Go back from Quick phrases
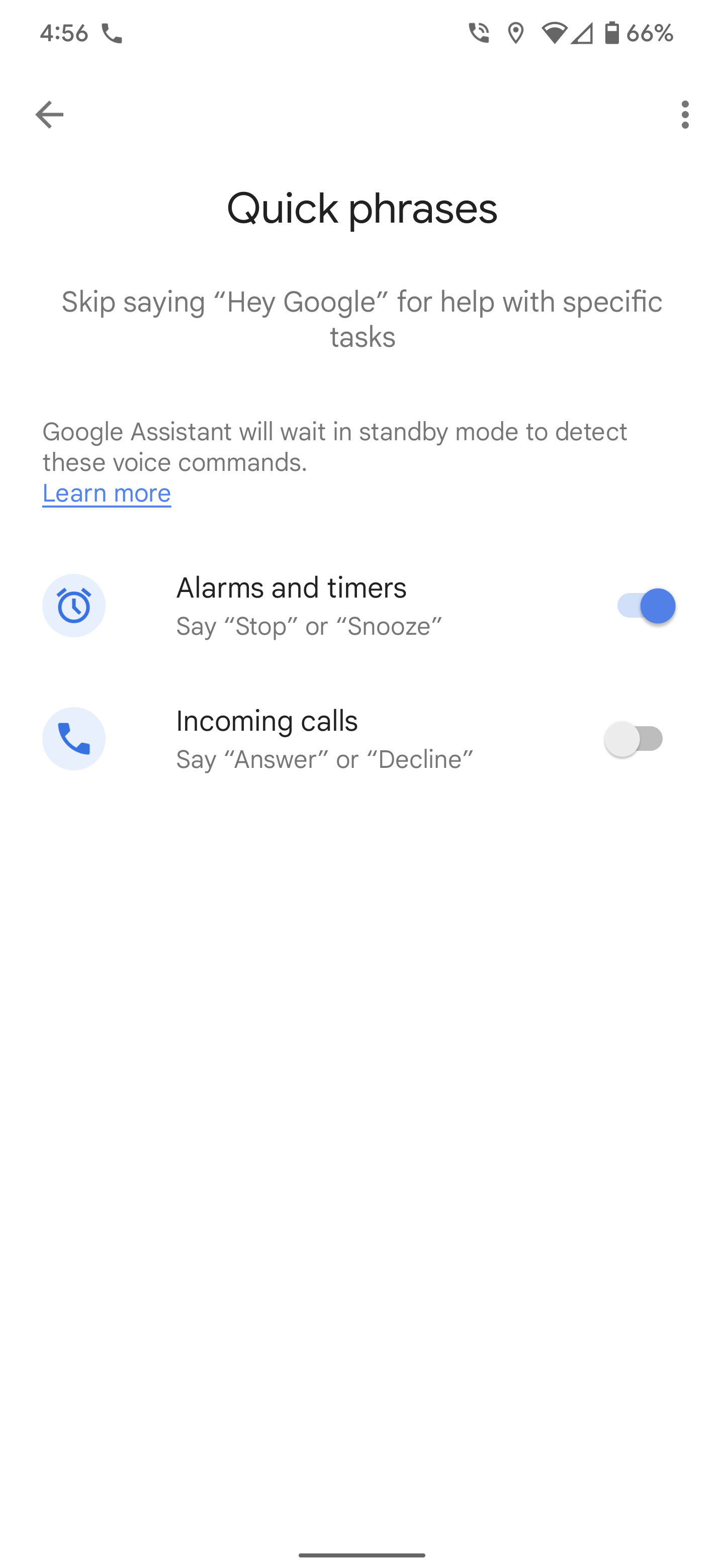The height and width of the screenshot is (1568, 724). (49, 115)
